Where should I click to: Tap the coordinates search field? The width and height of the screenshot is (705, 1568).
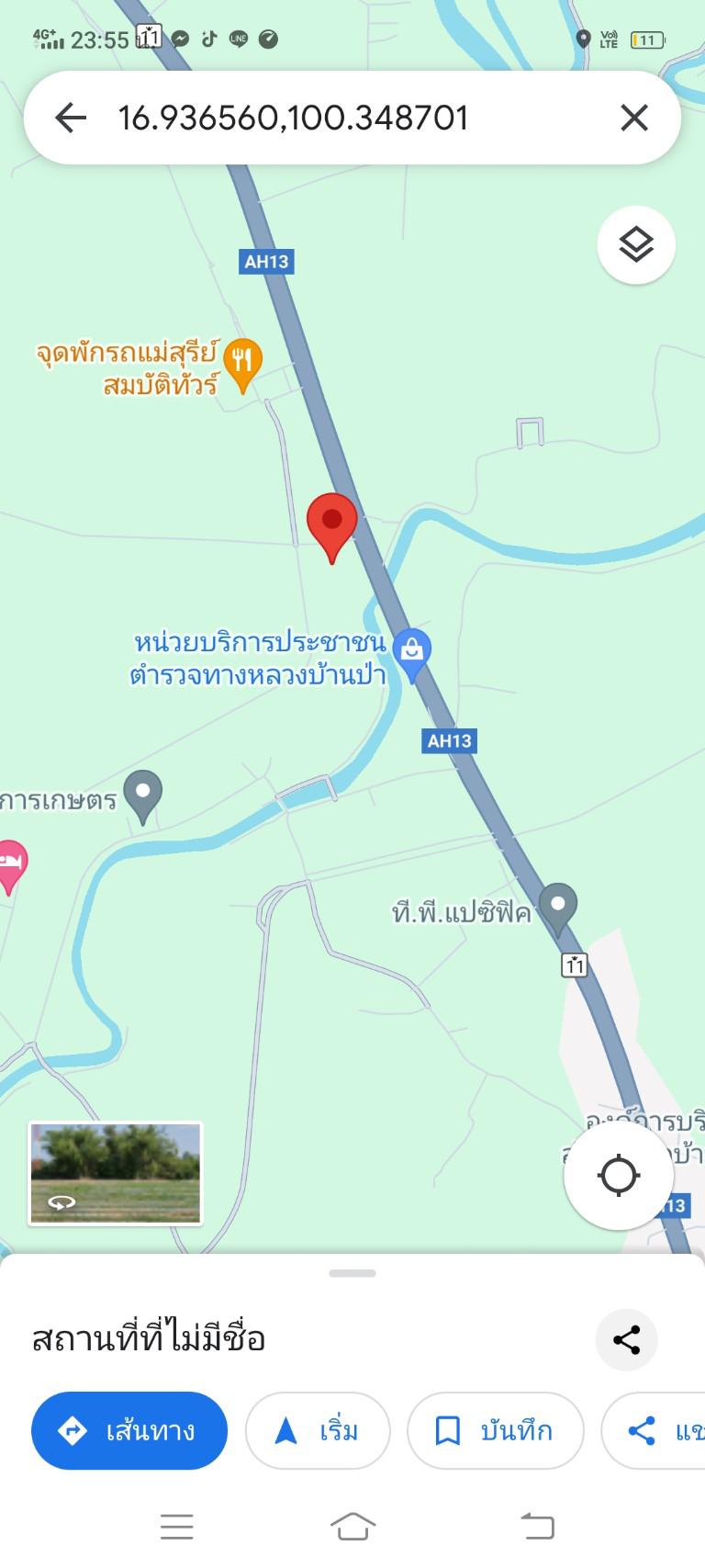(x=352, y=118)
